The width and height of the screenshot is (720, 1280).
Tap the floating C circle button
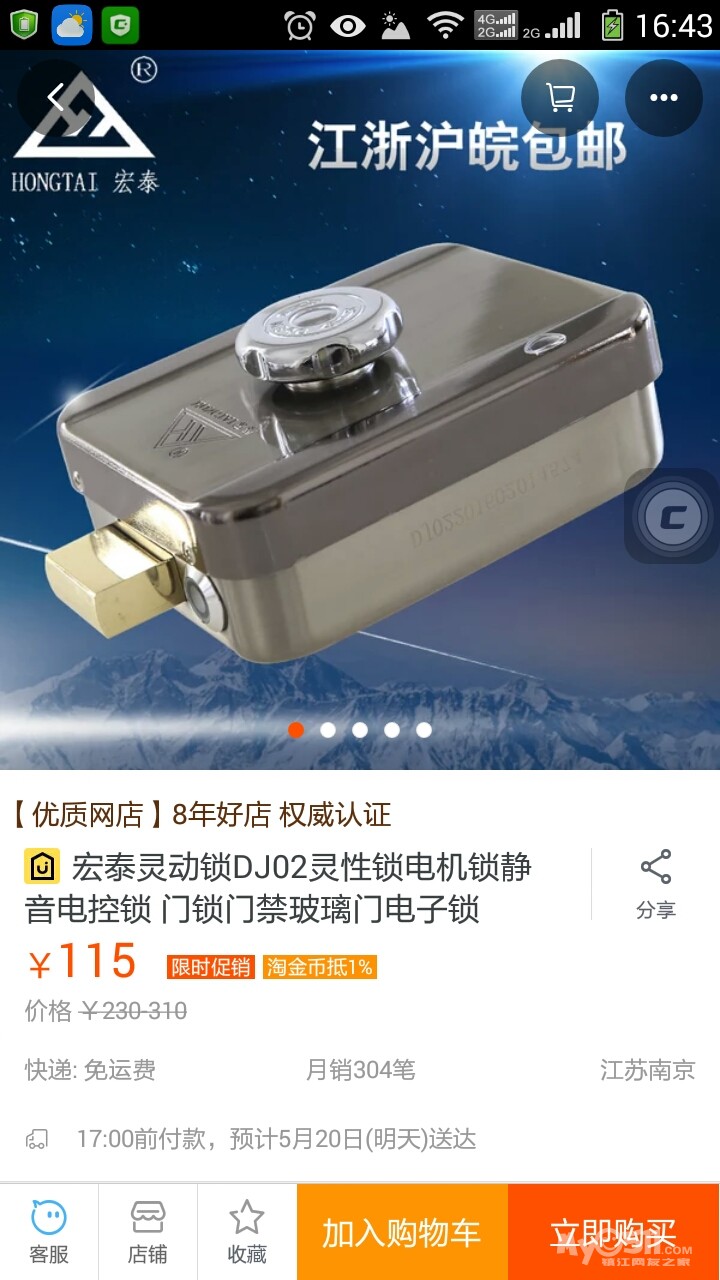pos(672,516)
